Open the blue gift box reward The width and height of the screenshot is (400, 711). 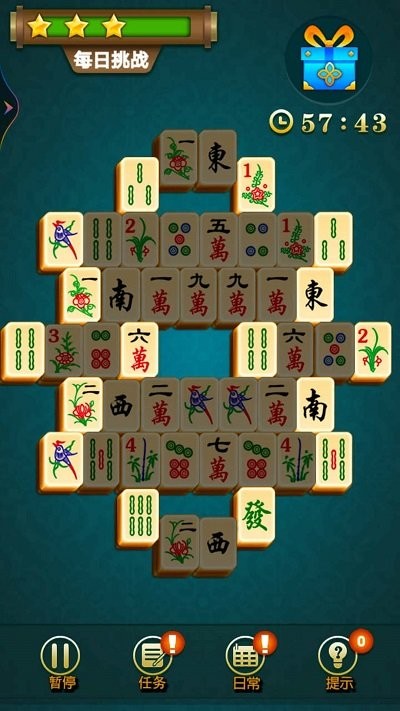tap(329, 58)
